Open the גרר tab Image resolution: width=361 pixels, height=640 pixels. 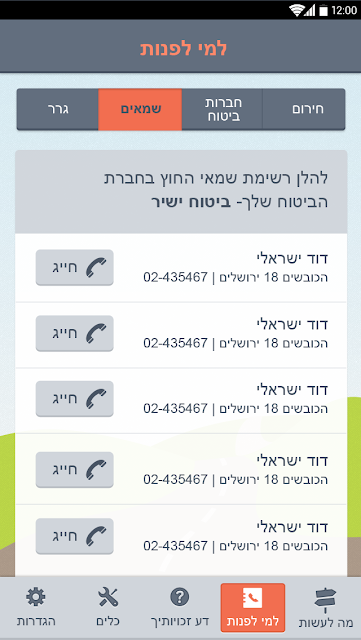[58, 109]
